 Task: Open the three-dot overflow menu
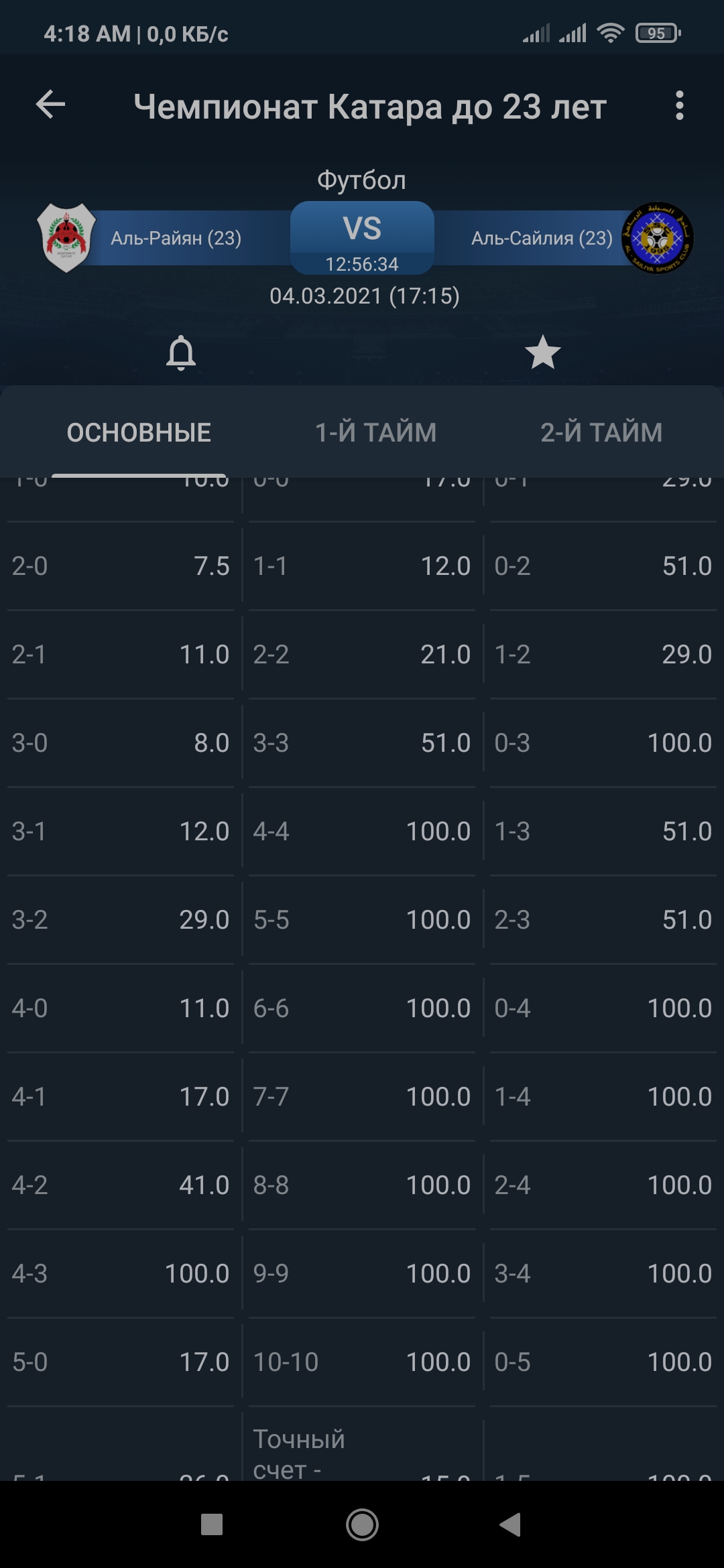(680, 105)
